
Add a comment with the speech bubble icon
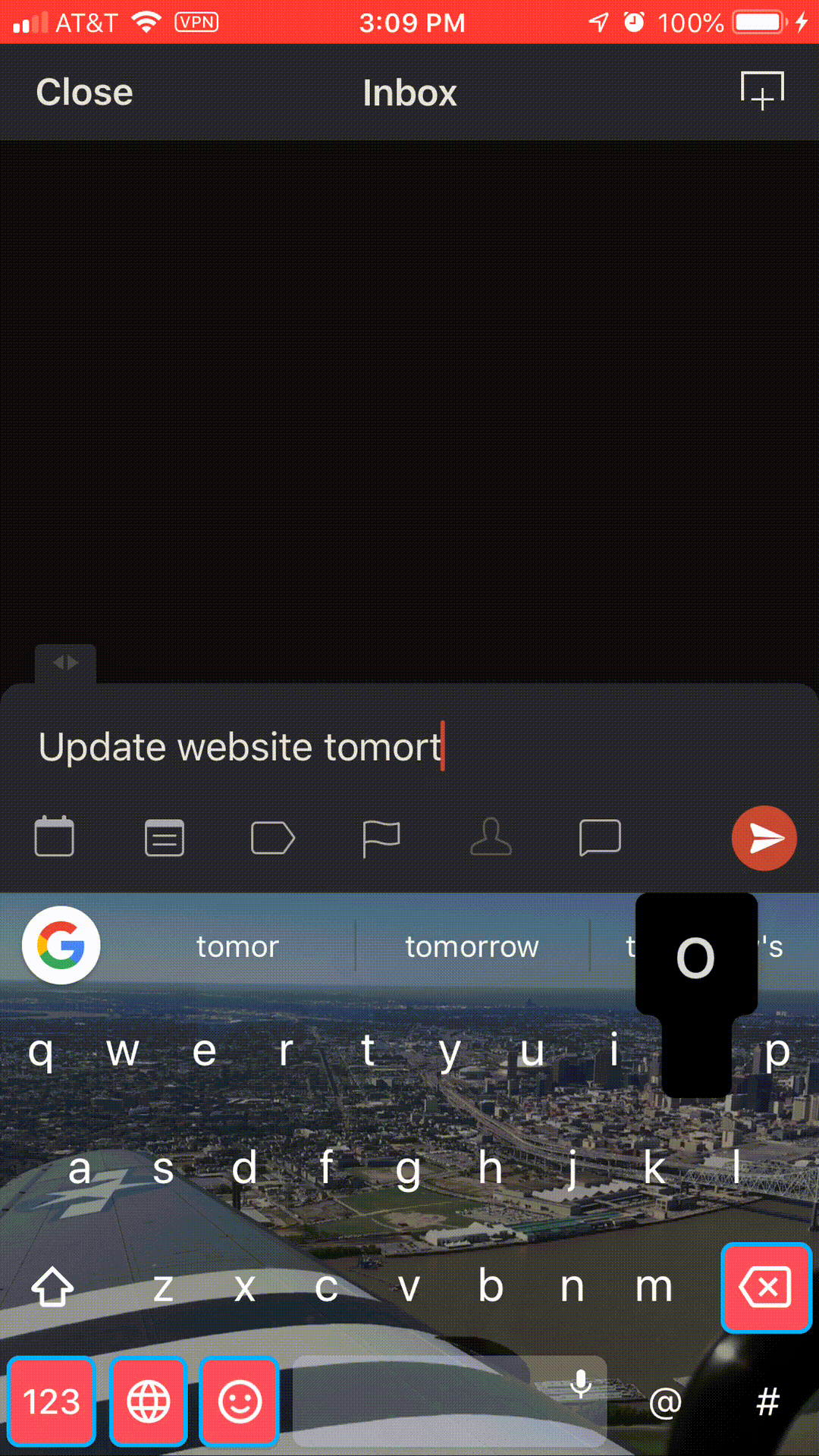point(600,838)
